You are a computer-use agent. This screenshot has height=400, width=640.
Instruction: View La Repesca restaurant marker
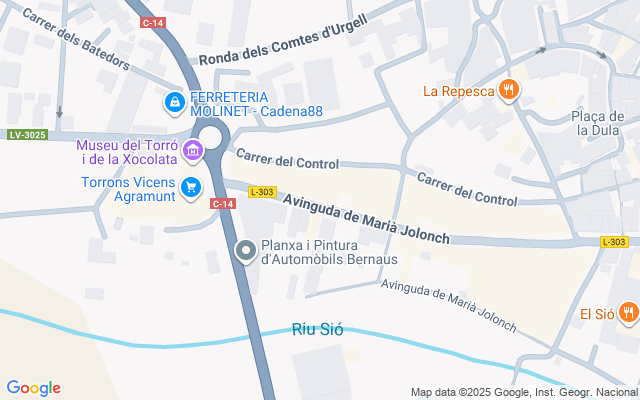pos(509,91)
